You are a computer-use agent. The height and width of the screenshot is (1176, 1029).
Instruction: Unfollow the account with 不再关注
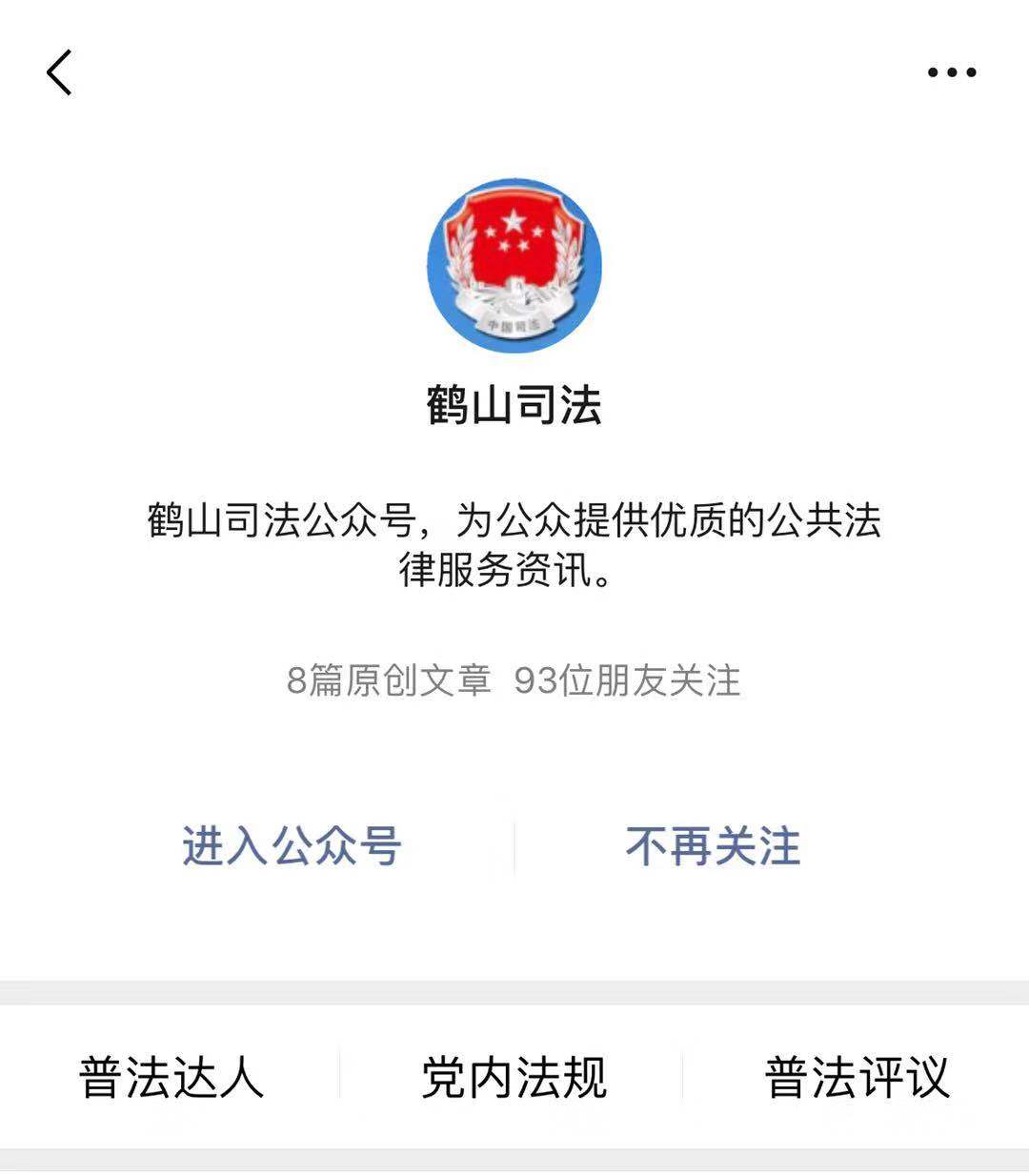click(713, 846)
